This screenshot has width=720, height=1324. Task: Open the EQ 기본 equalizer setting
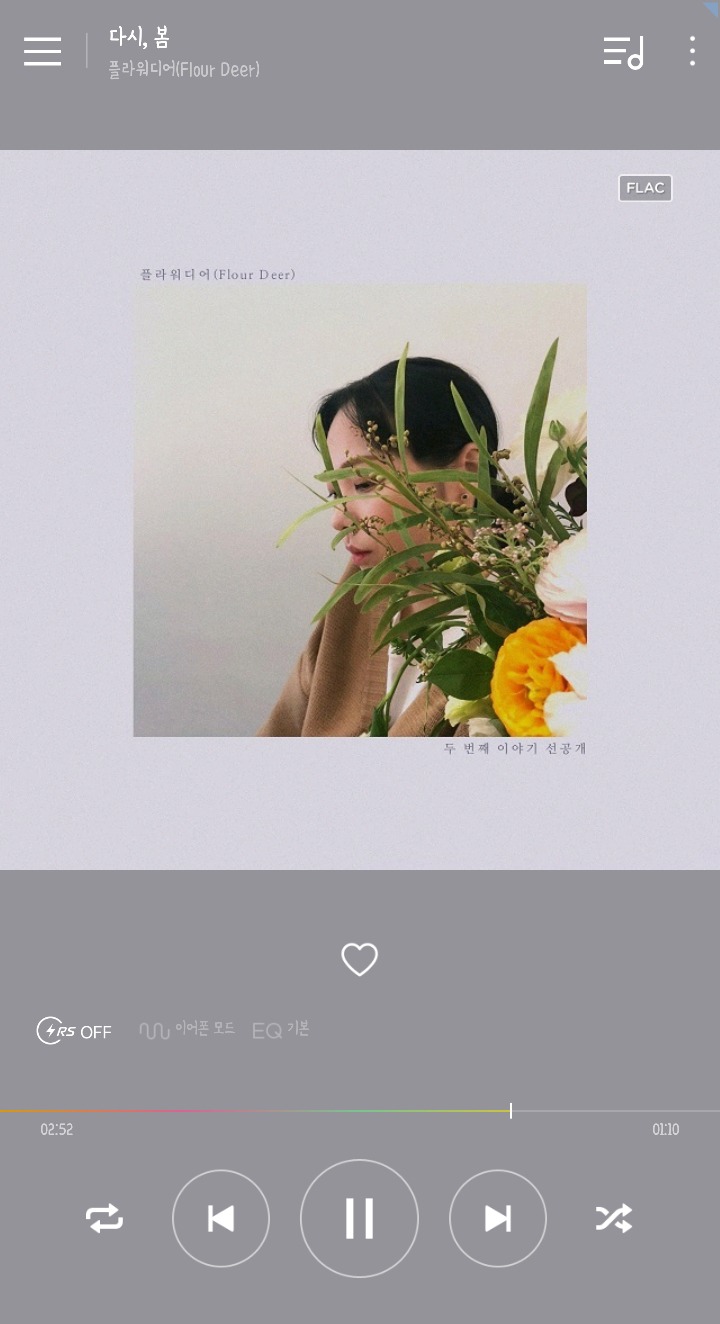pyautogui.click(x=281, y=1029)
